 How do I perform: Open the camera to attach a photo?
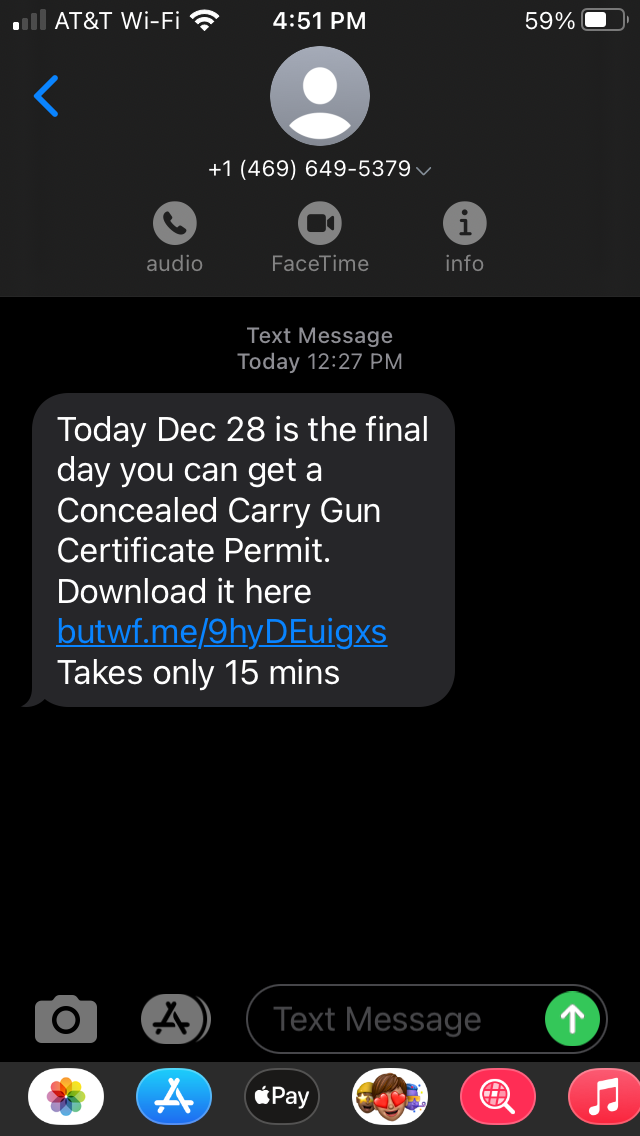66,1019
